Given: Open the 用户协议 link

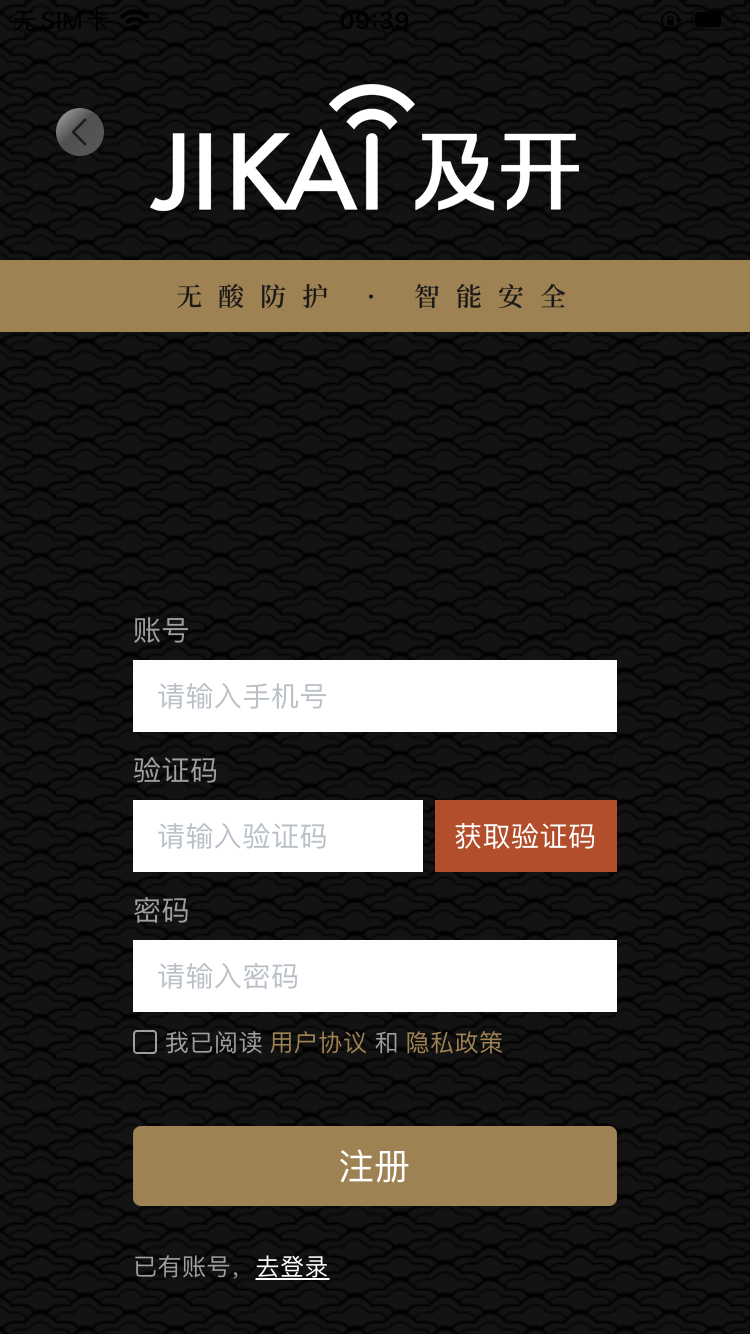Looking at the screenshot, I should click(x=318, y=1043).
